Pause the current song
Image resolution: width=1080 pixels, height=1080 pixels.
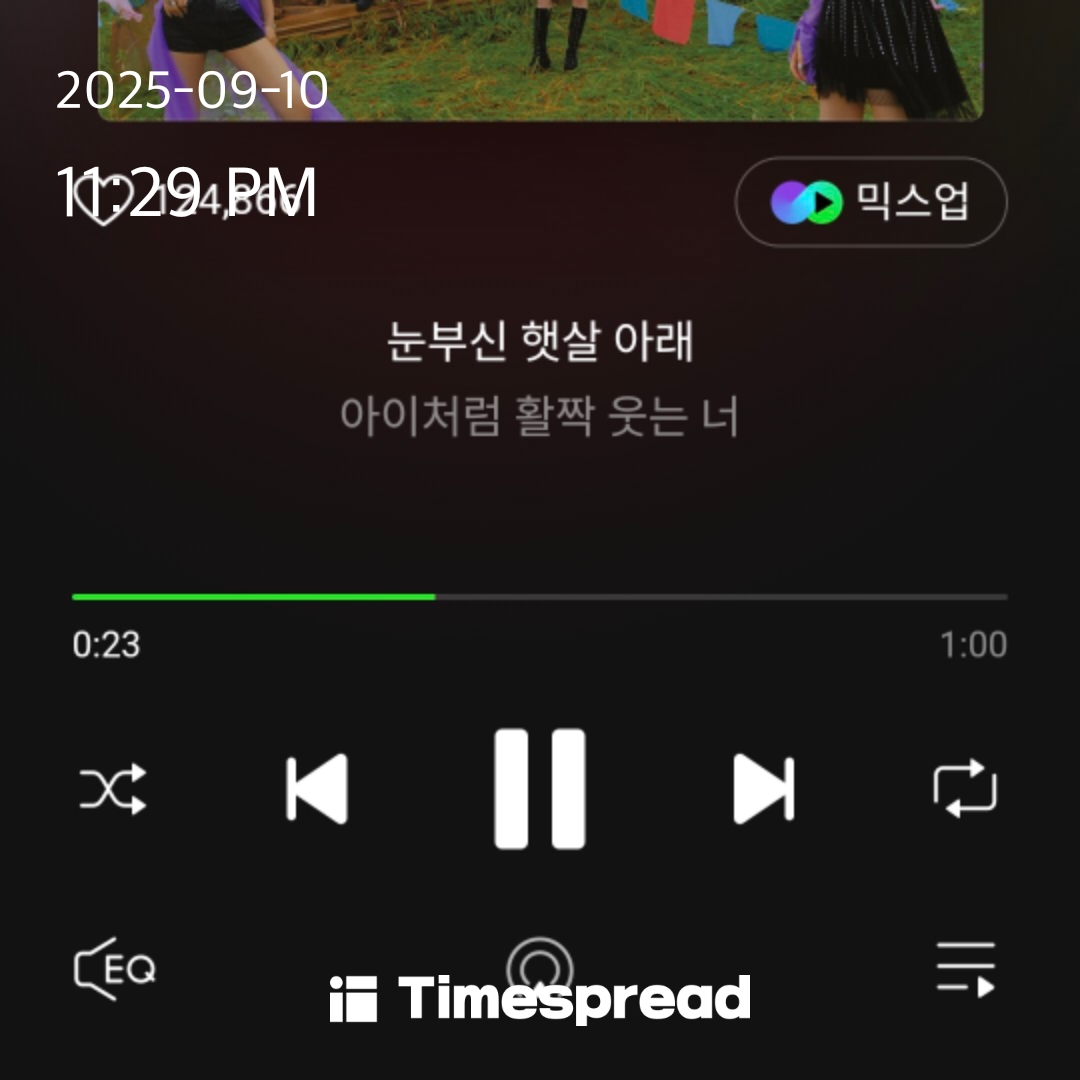(x=539, y=789)
